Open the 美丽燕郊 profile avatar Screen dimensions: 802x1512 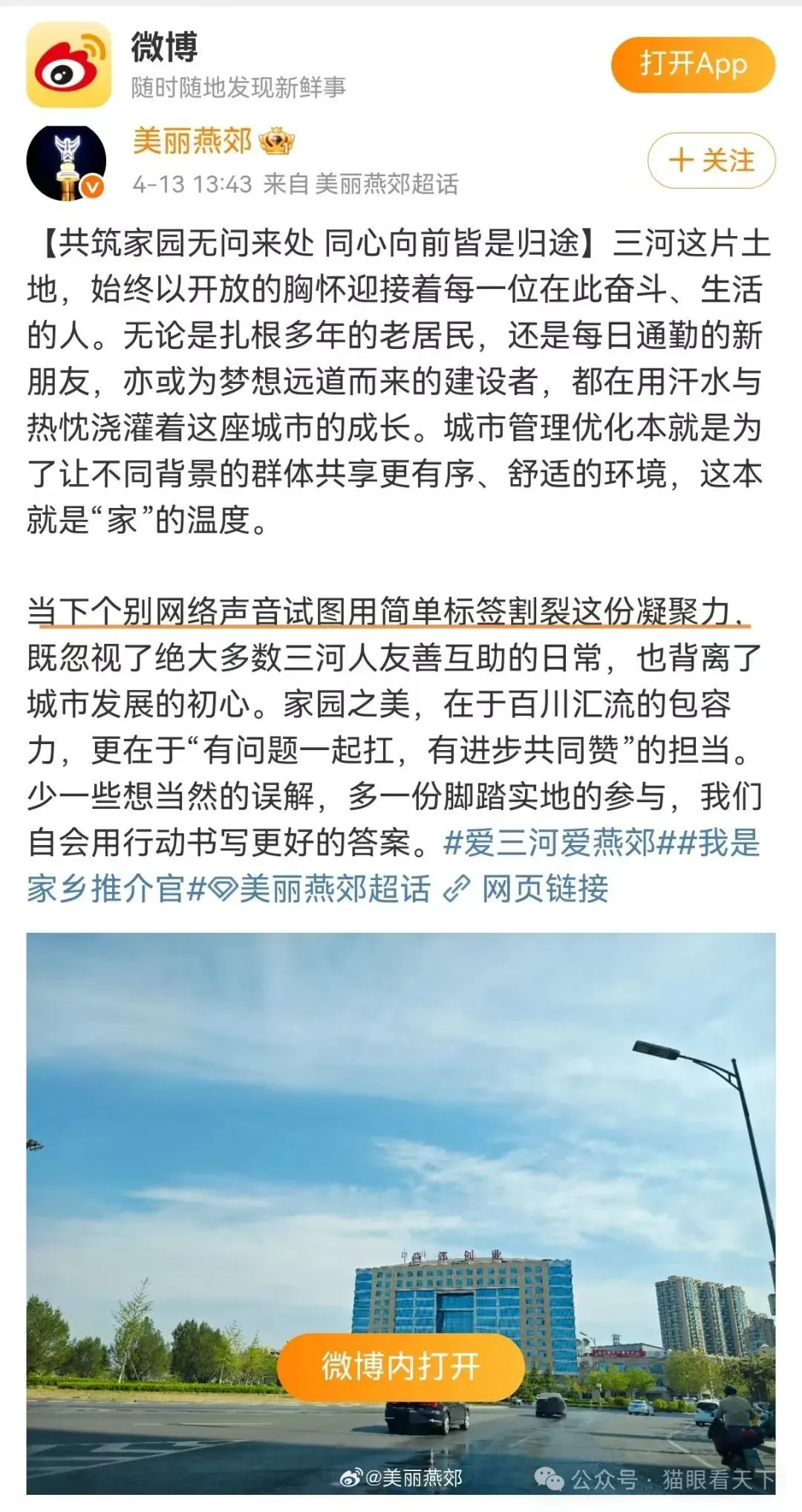pyautogui.click(x=66, y=163)
